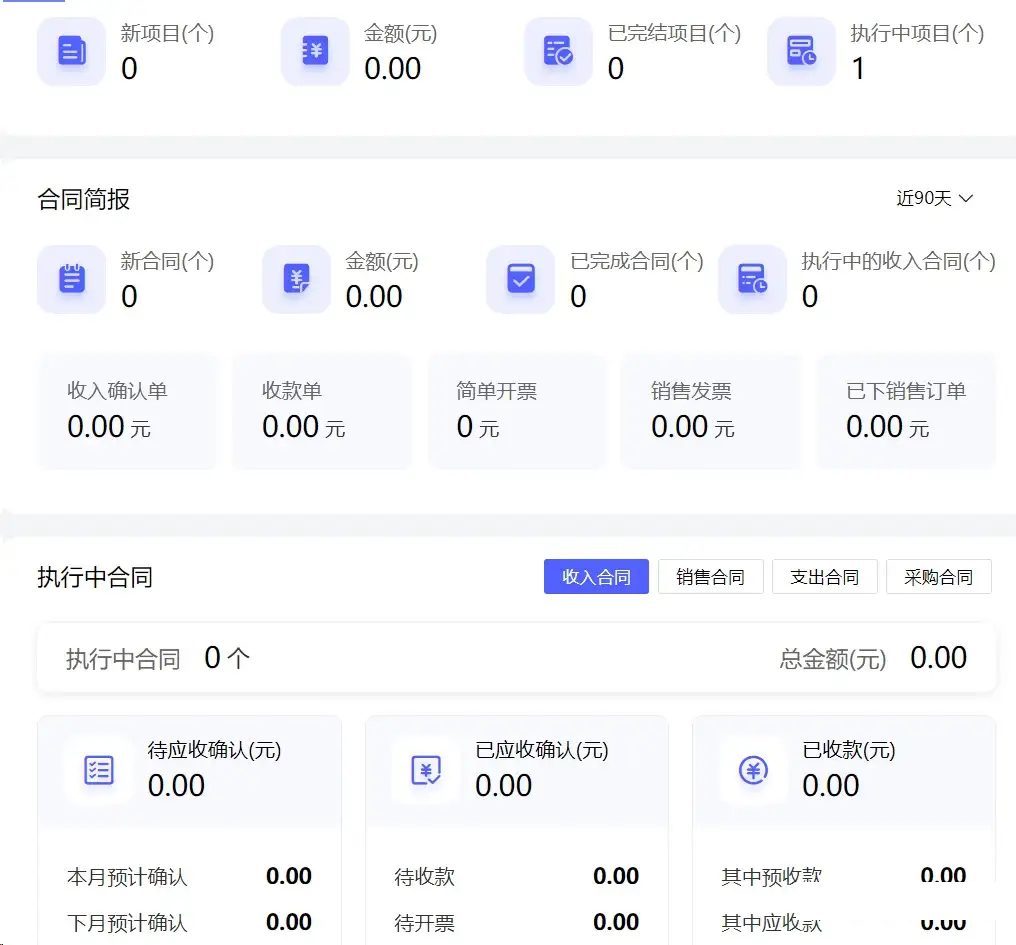Switch to the 收入合同 tab
The width and height of the screenshot is (1016, 945).
tap(596, 577)
